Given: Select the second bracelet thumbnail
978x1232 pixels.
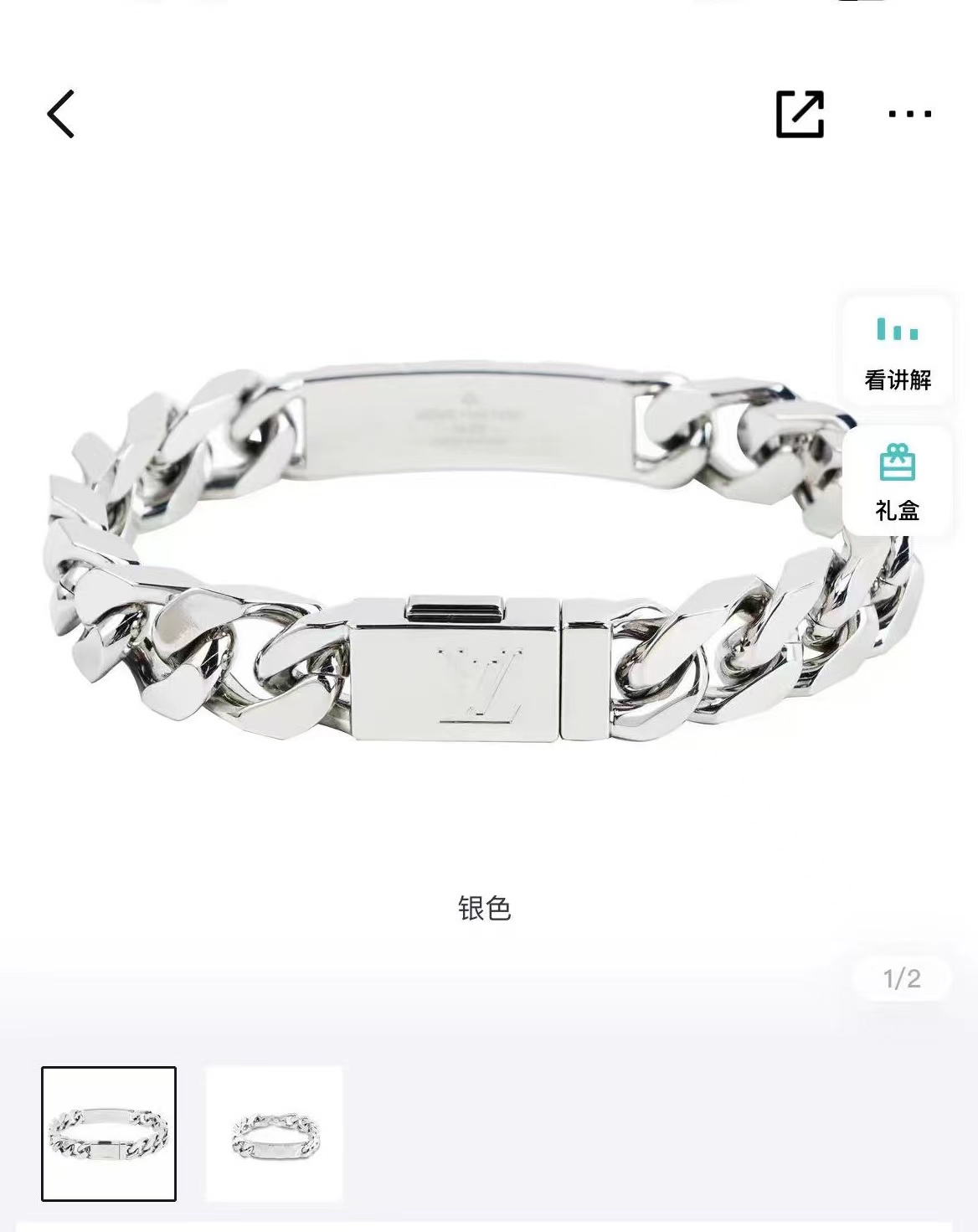Looking at the screenshot, I should (275, 1133).
